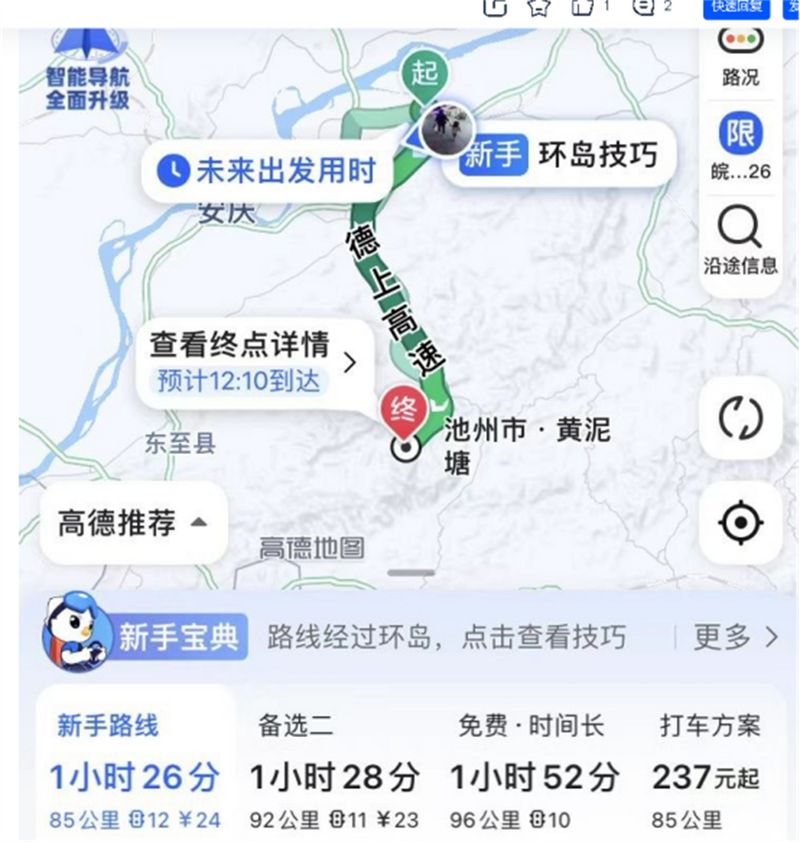800x842 pixels.
Task: View 查看终点详情 destination details
Action: (252, 361)
